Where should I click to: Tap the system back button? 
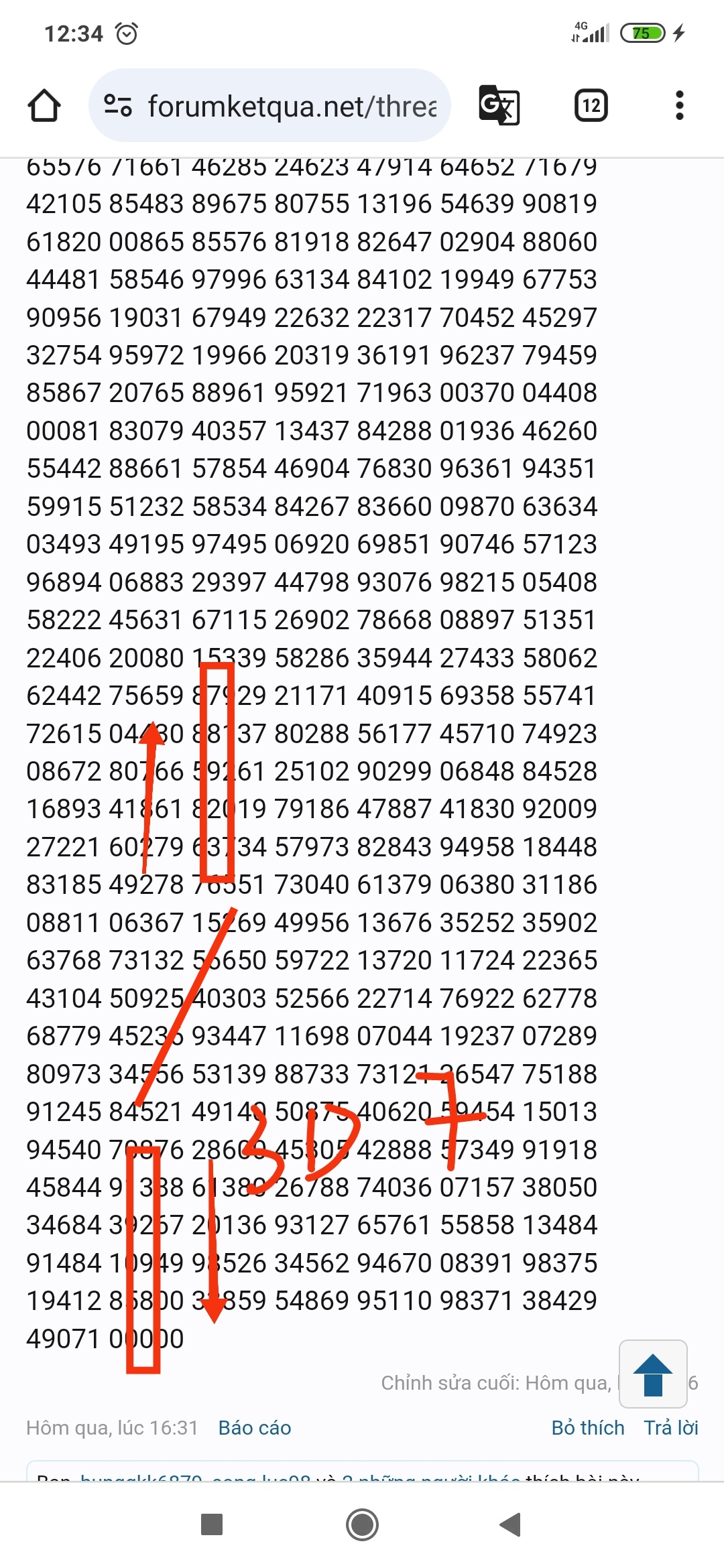click(x=511, y=1524)
